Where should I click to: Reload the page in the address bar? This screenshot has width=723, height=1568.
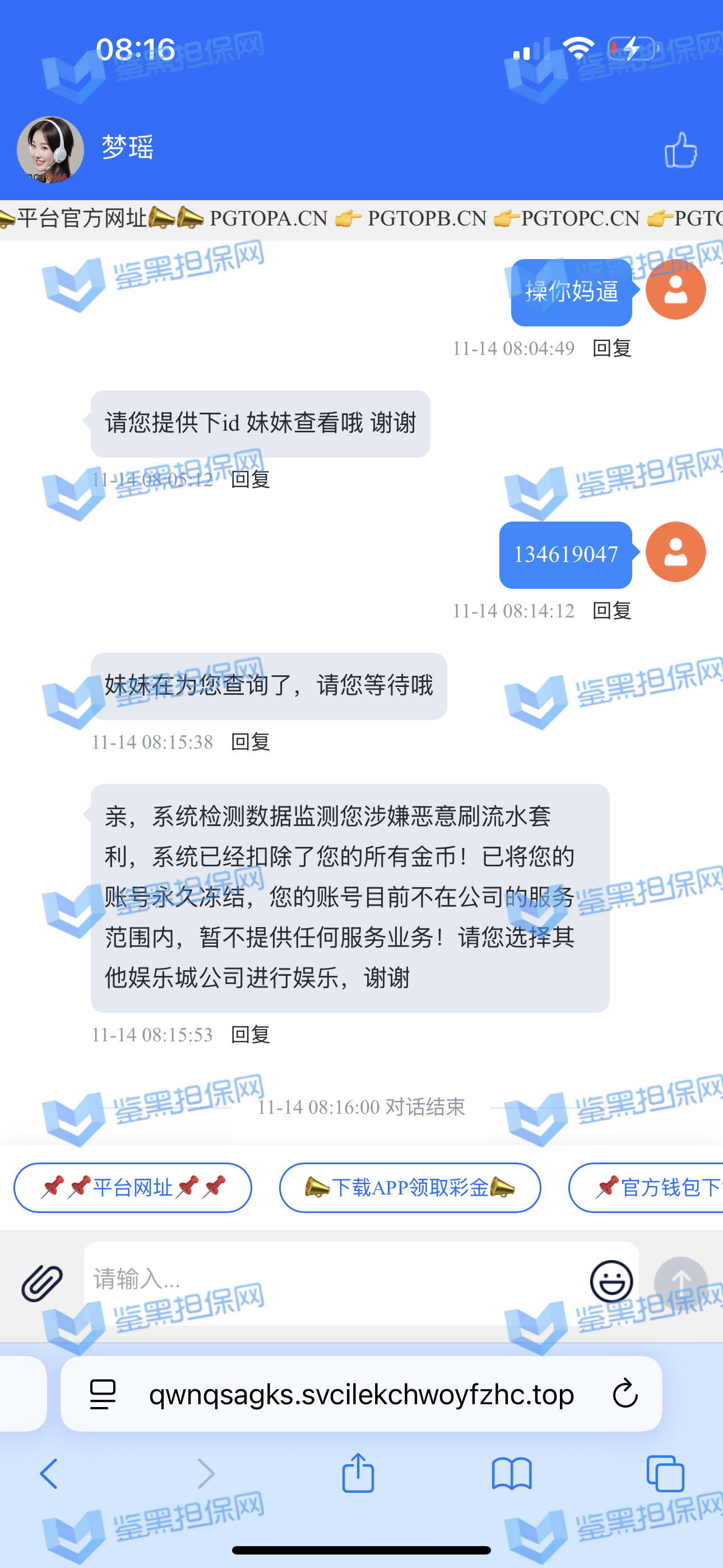(x=625, y=1394)
